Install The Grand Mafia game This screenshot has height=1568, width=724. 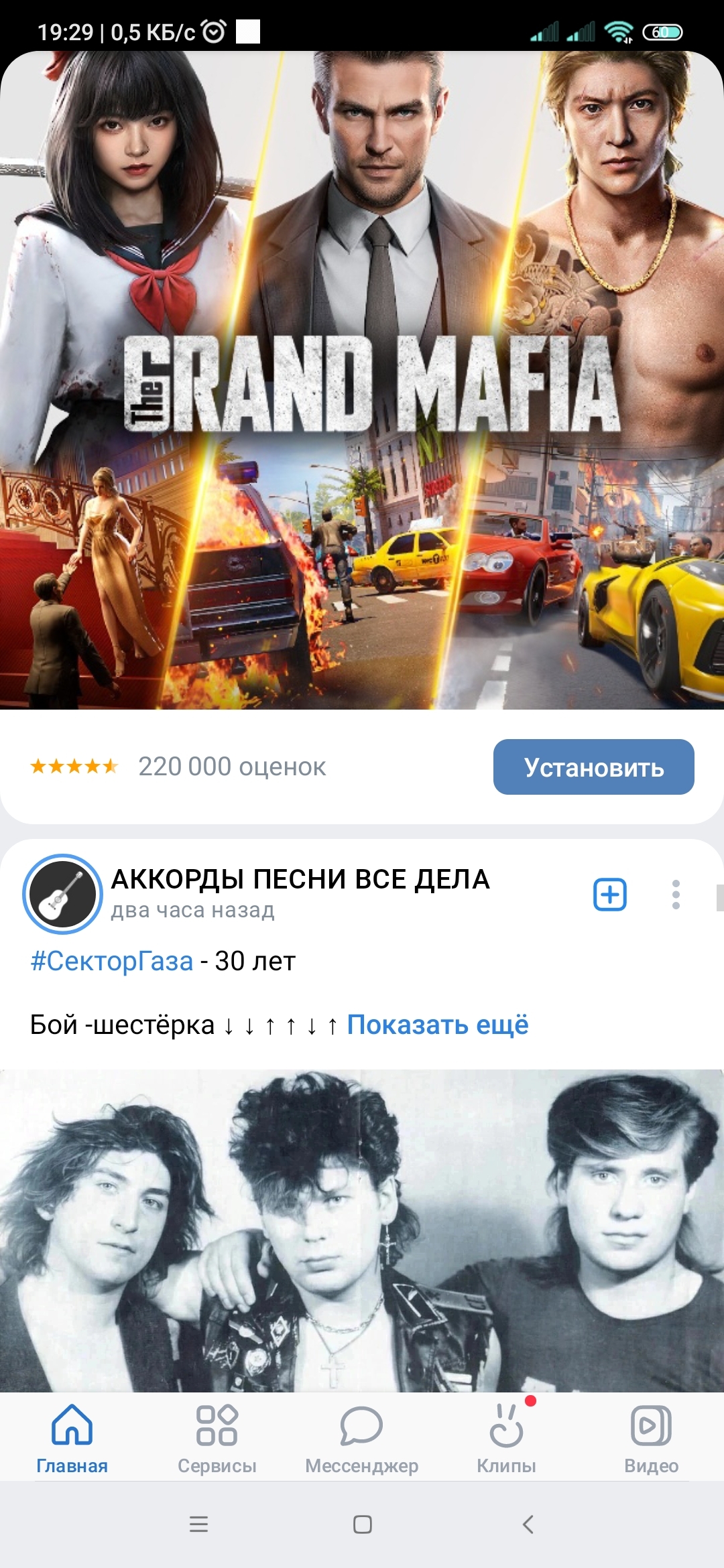[593, 767]
